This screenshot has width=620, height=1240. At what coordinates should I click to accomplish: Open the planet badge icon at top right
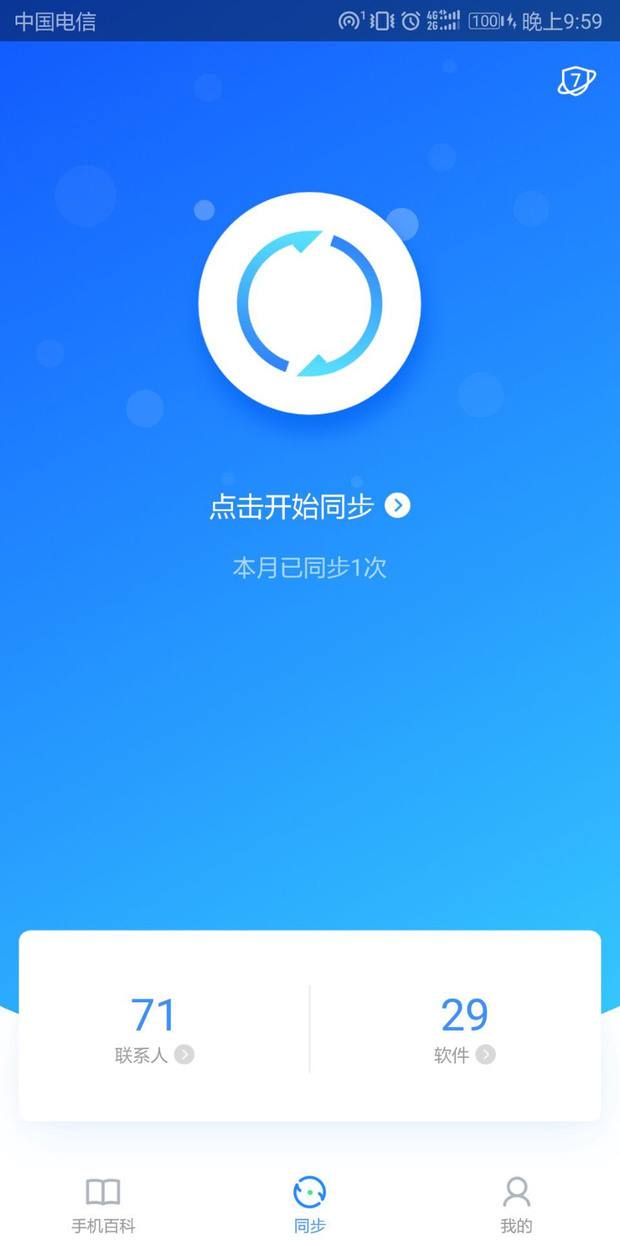pos(575,81)
